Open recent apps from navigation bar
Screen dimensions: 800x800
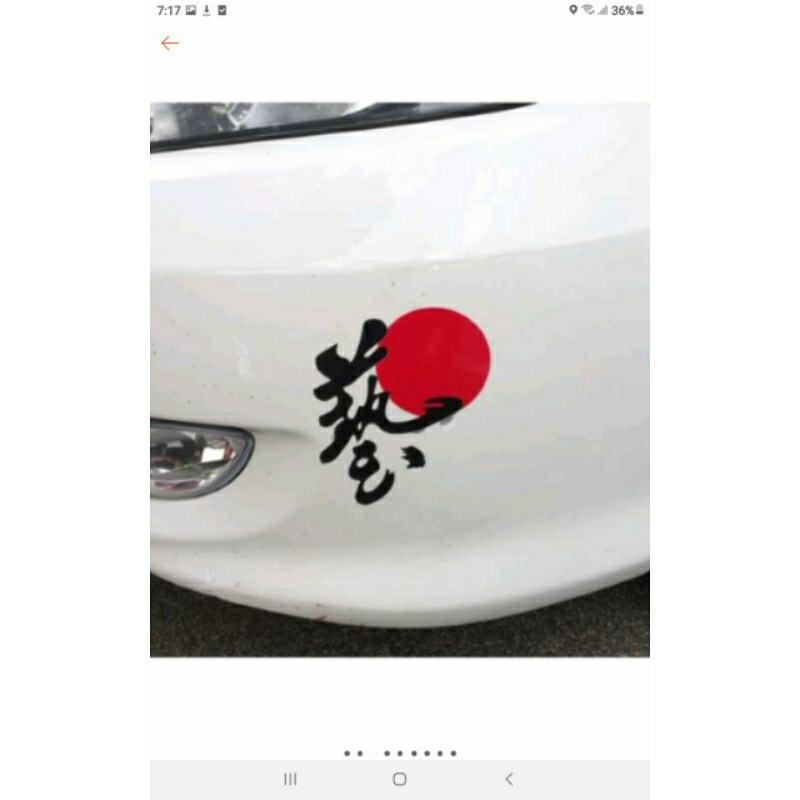(290, 779)
